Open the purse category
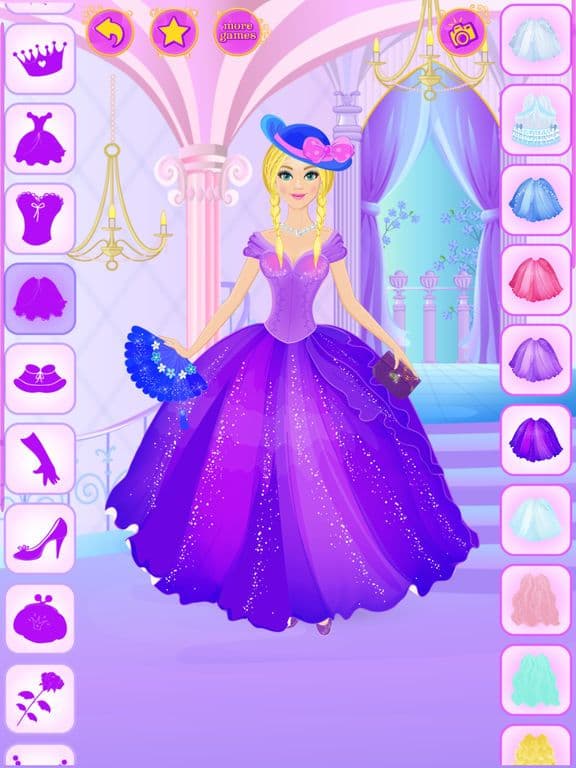576x768 pixels. (x=40, y=619)
